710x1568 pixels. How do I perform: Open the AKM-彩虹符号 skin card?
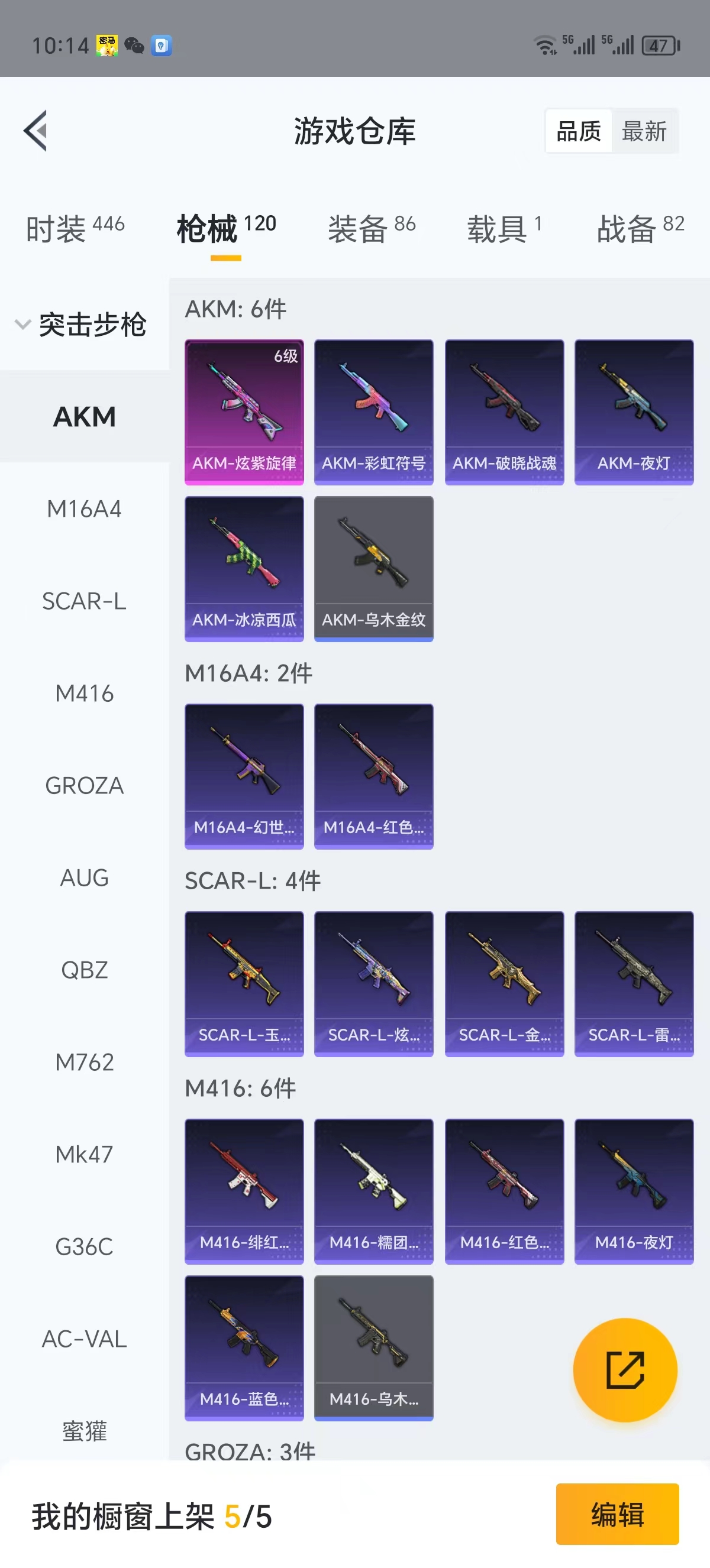click(374, 412)
